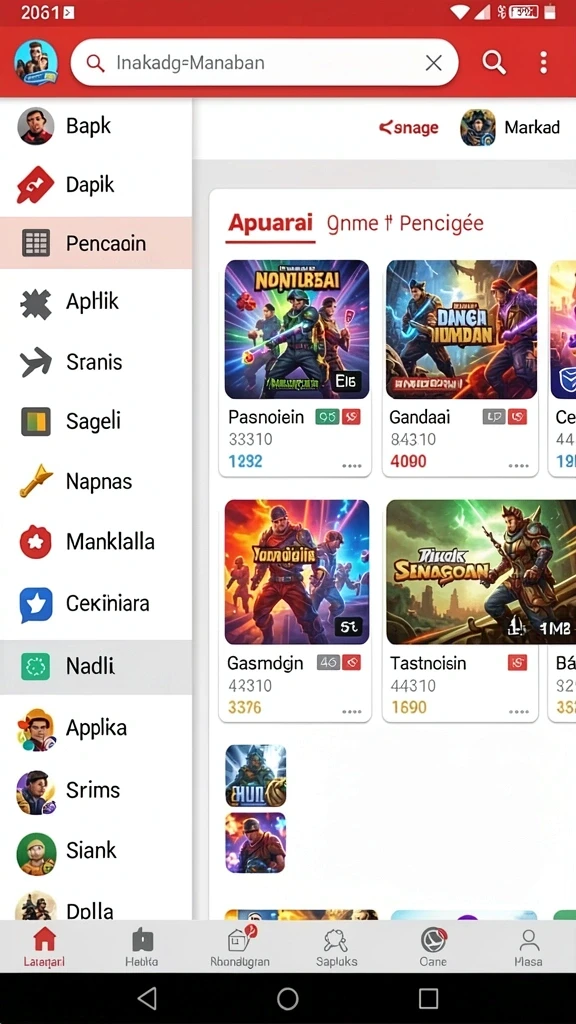
Task: Tap the white search magnifier icon
Action: (x=494, y=63)
